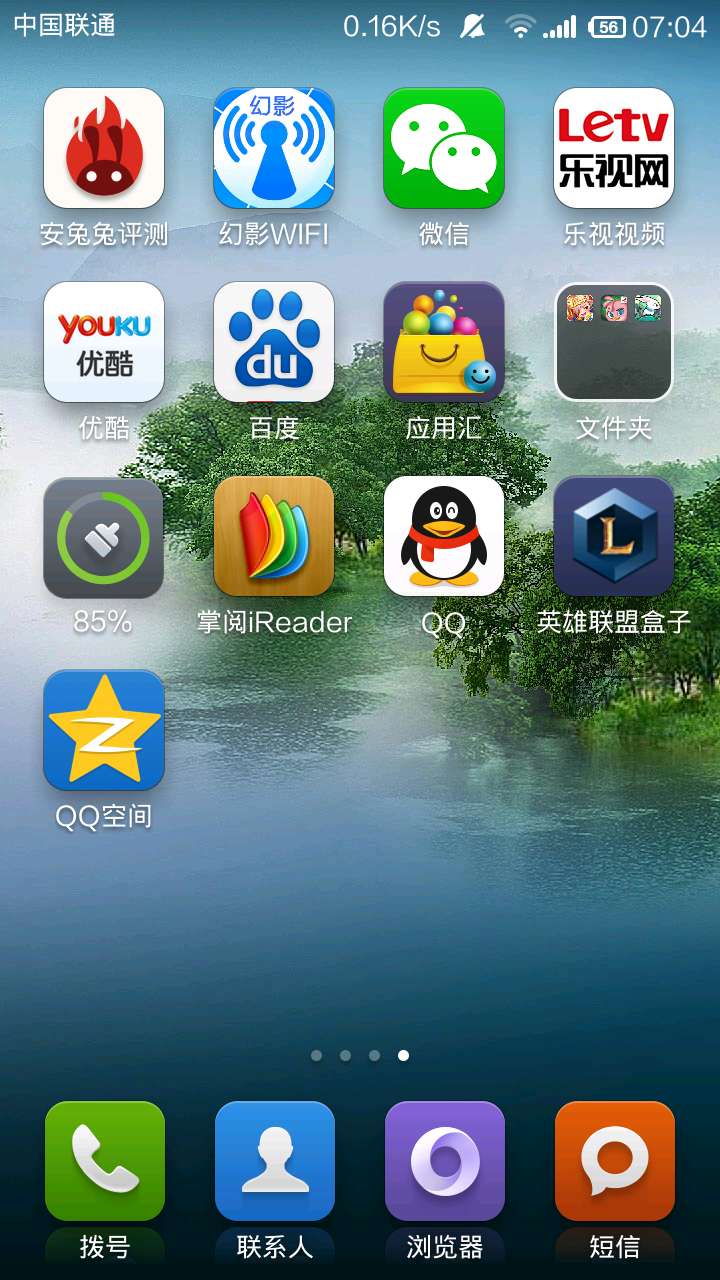This screenshot has width=720, height=1280.
Task: Open 短信 messages
Action: (x=614, y=1161)
